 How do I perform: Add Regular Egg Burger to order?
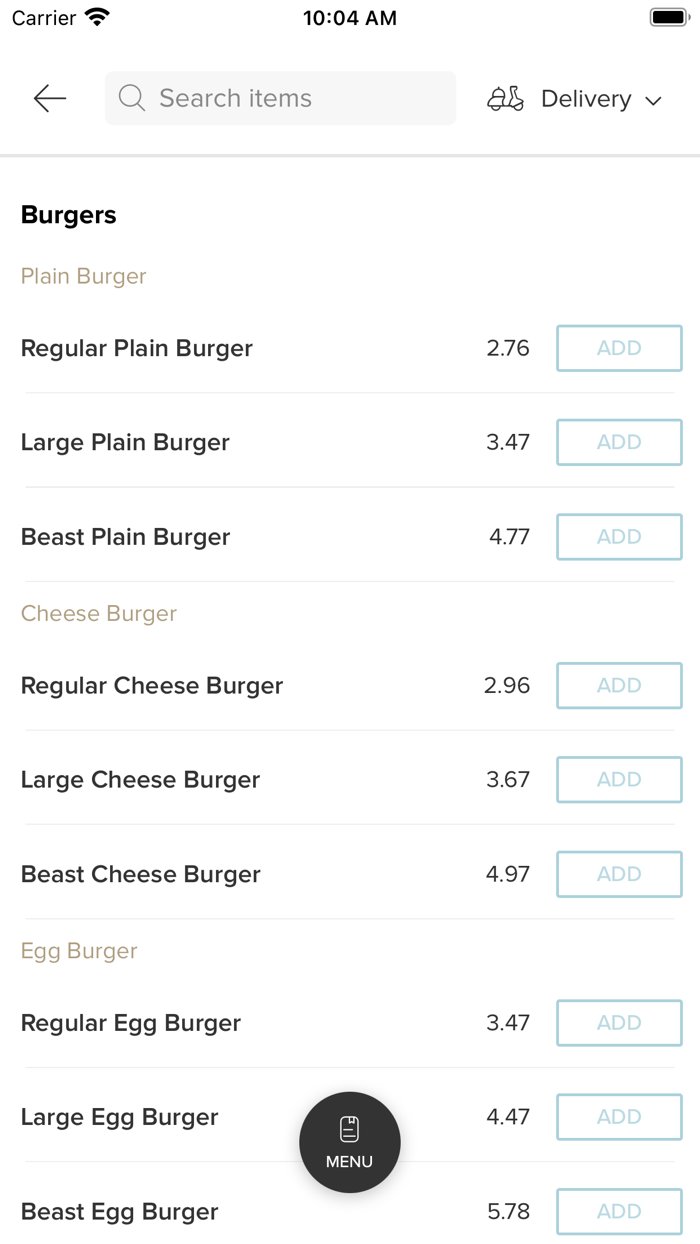tap(619, 1022)
